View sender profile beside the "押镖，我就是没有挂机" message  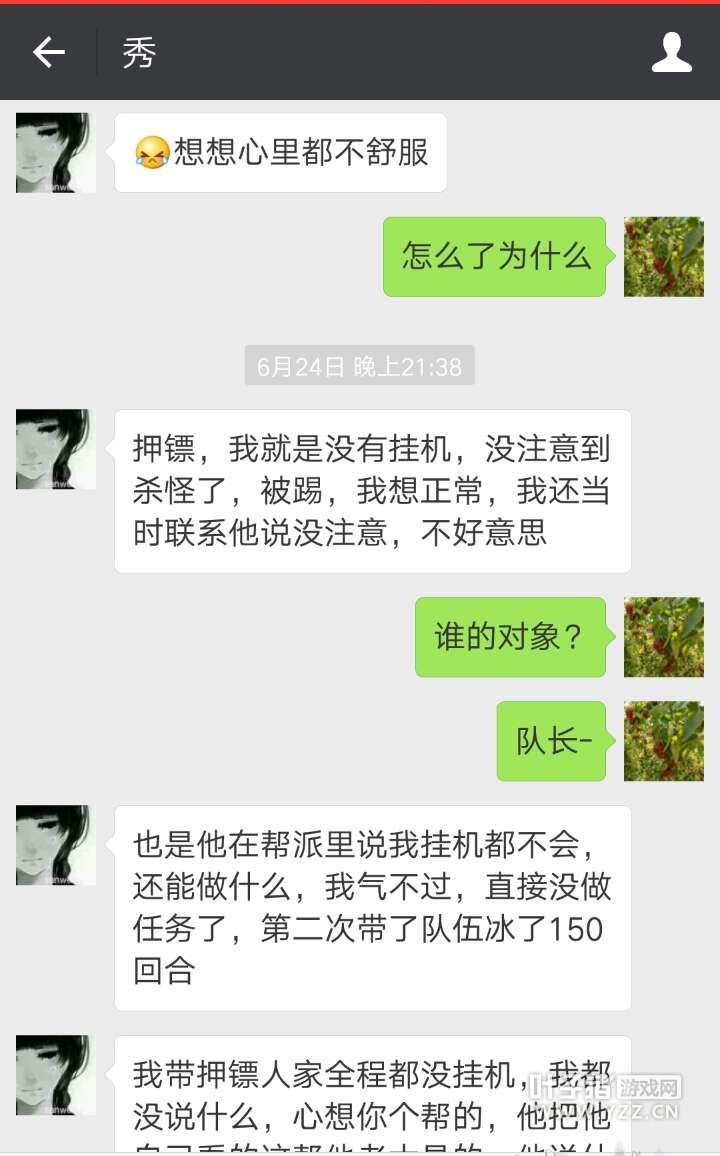56,449
